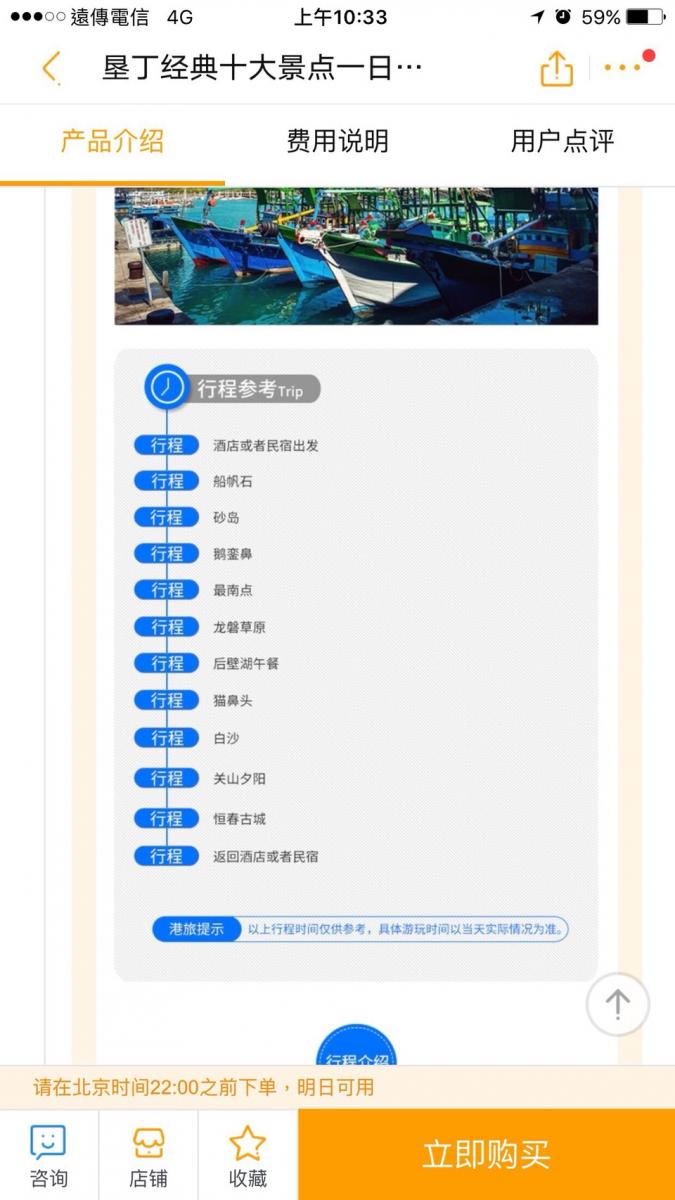
Task: Share this product page
Action: [557, 67]
